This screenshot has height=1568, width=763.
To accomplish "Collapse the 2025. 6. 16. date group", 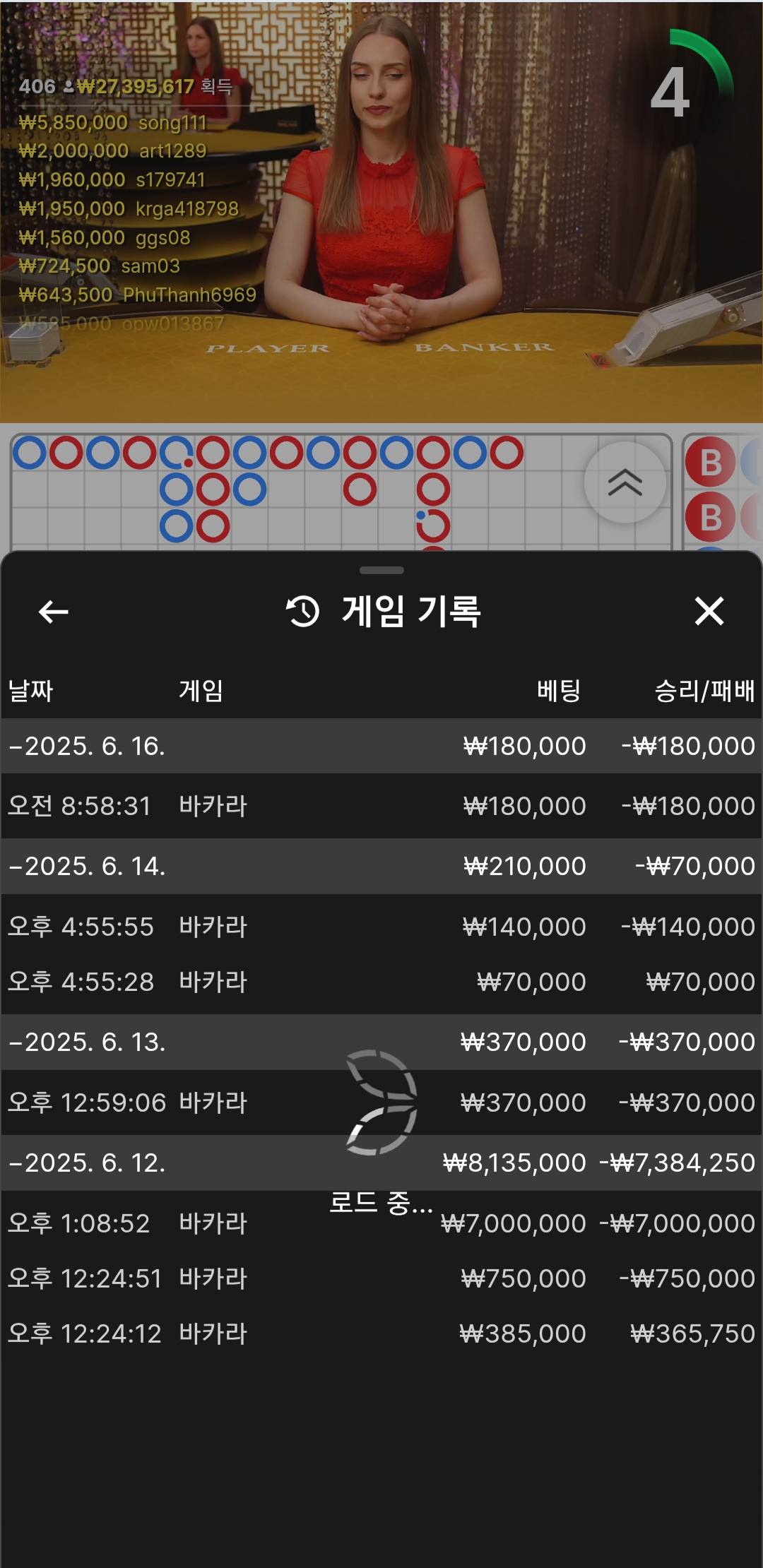I will click(x=381, y=746).
